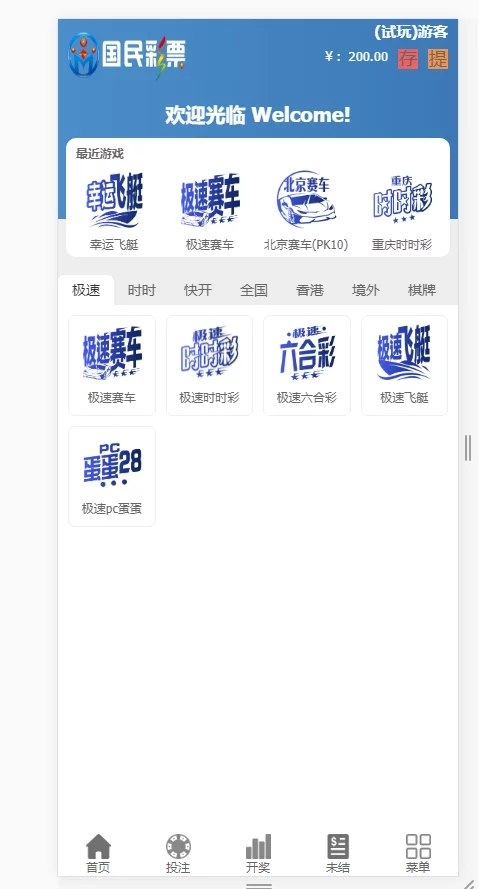Tap the 提 withdraw button
Screen dimensions: 479x889
pos(438,58)
